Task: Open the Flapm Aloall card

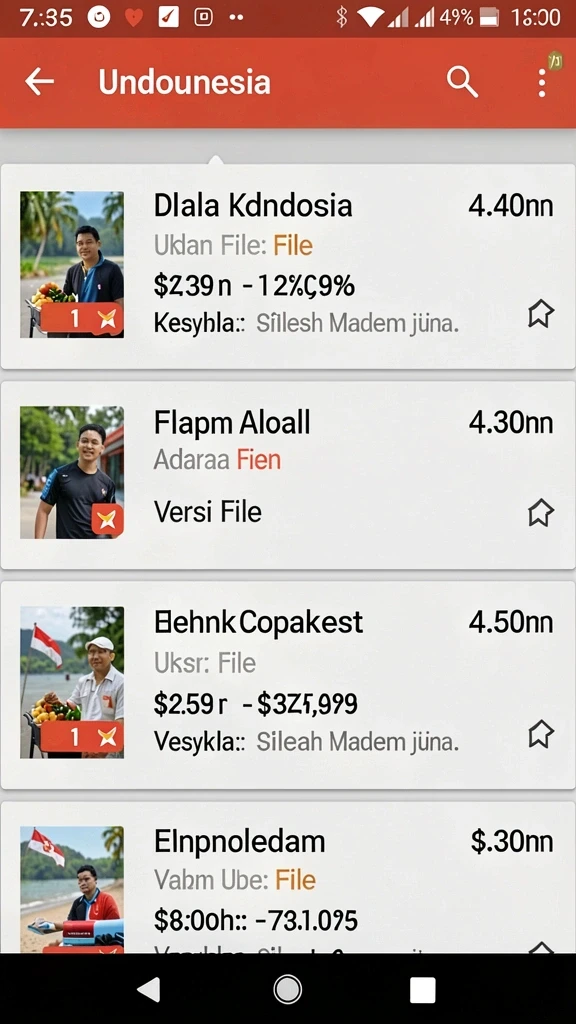Action: click(x=288, y=475)
